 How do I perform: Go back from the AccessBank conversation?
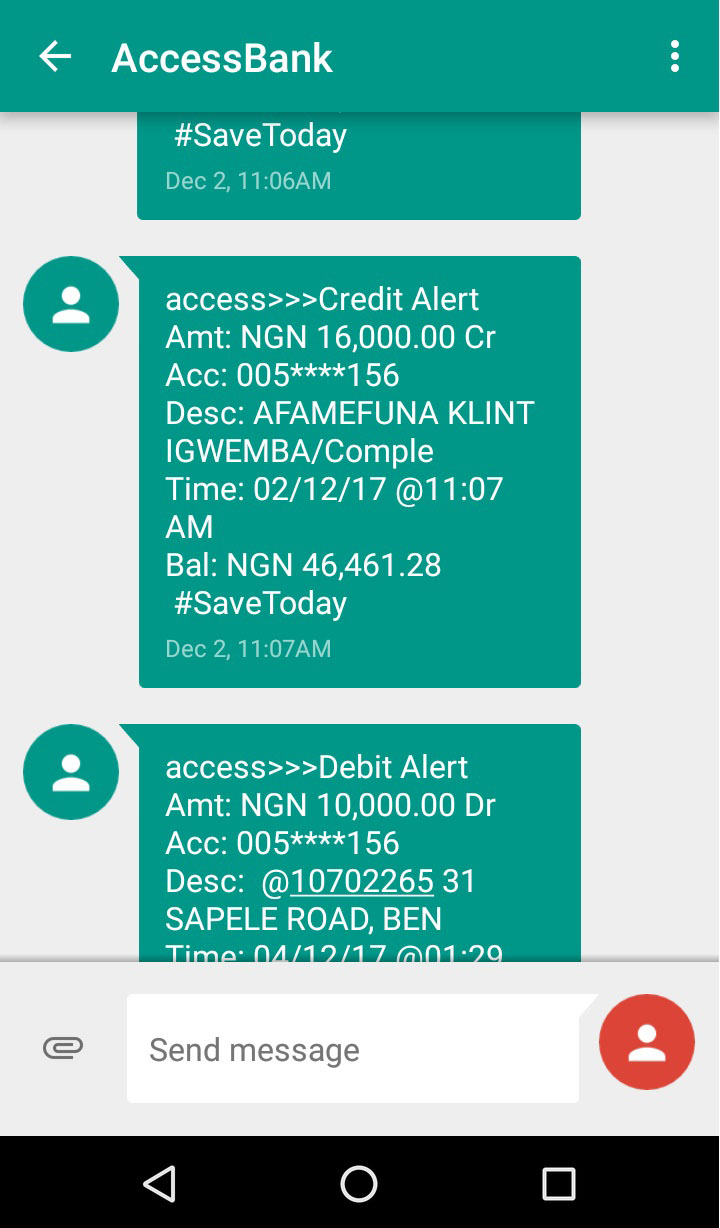pyautogui.click(x=55, y=57)
